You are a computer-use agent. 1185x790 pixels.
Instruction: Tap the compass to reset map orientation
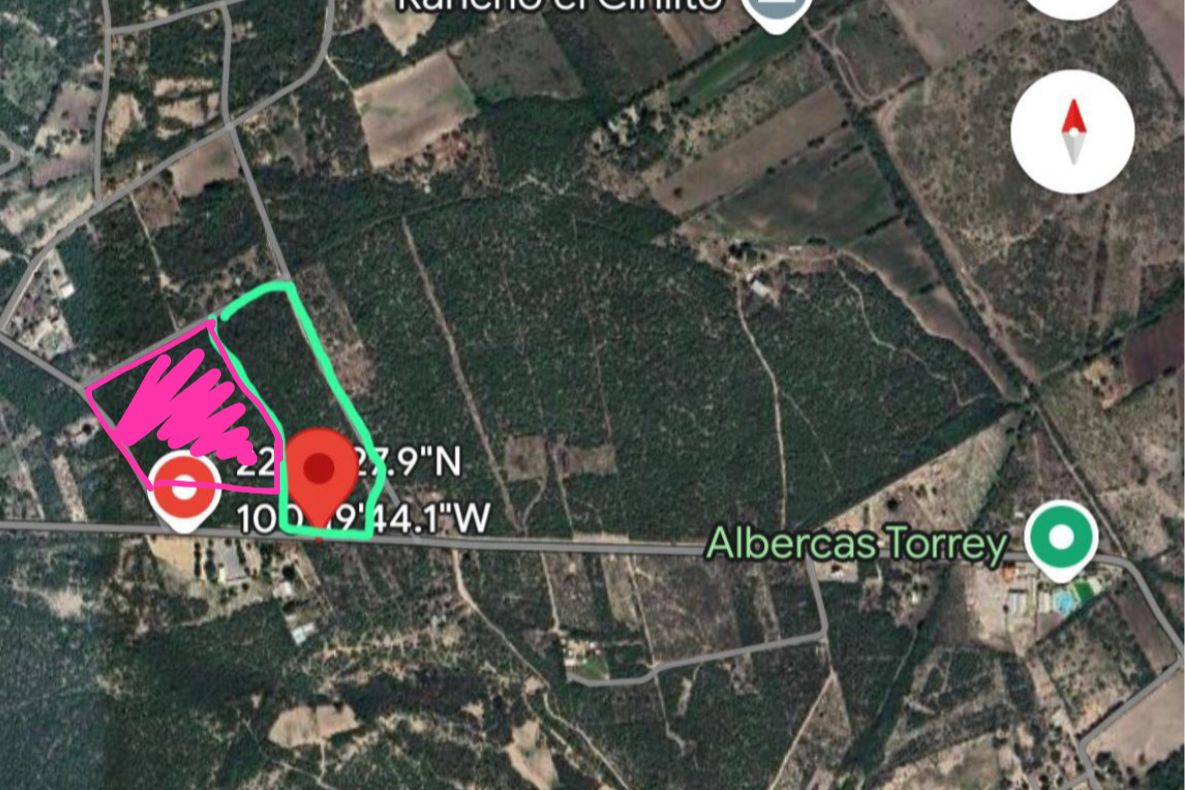(1072, 131)
